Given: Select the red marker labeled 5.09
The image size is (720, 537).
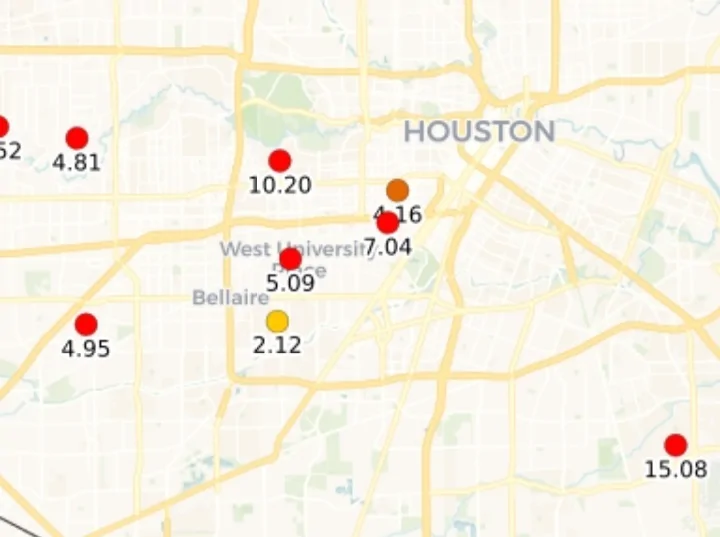Looking at the screenshot, I should [x=290, y=259].
